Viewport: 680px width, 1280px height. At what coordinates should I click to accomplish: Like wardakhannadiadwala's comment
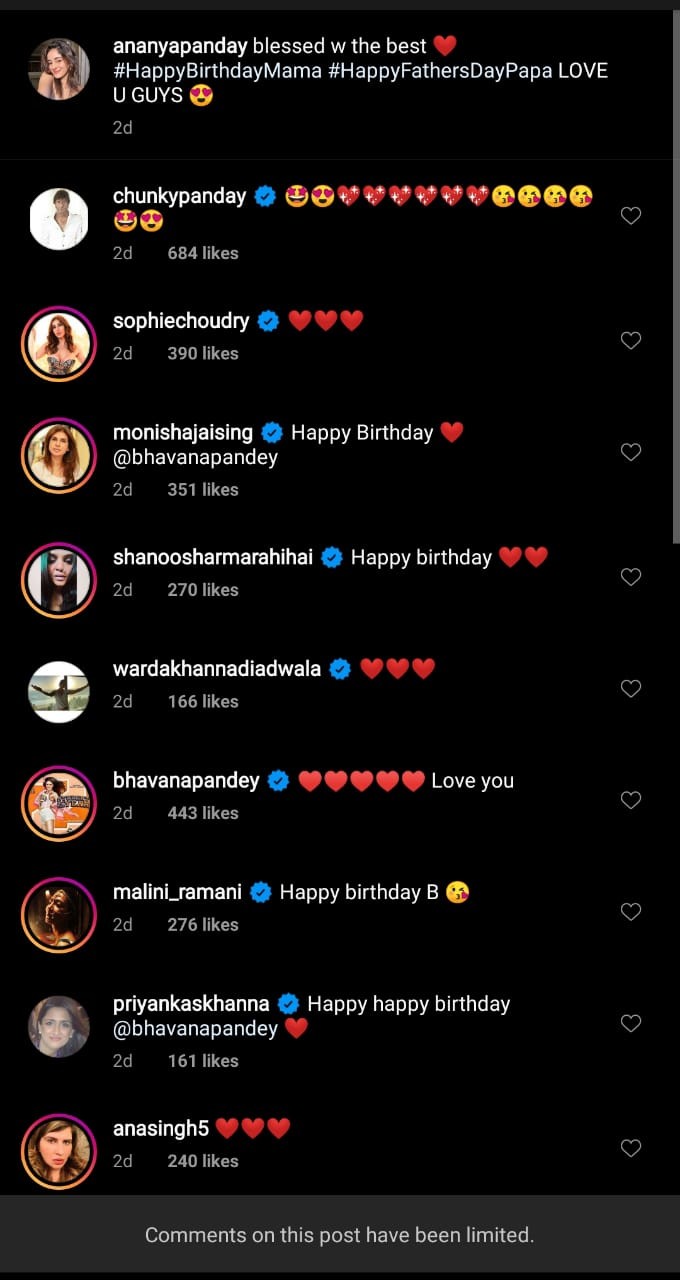(x=631, y=689)
